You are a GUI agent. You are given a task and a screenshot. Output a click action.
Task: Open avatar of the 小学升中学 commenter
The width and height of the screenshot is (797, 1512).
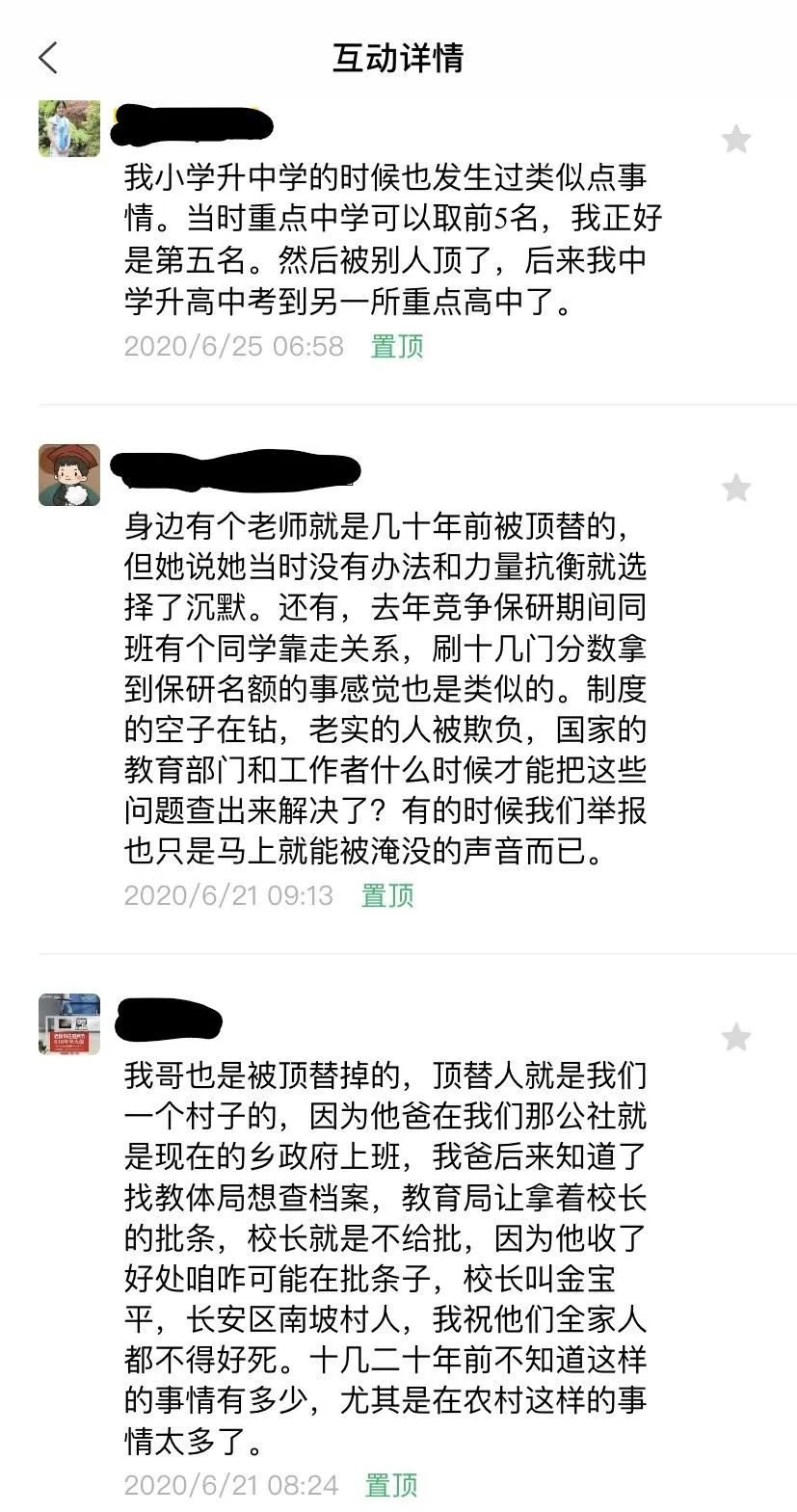pos(69,127)
